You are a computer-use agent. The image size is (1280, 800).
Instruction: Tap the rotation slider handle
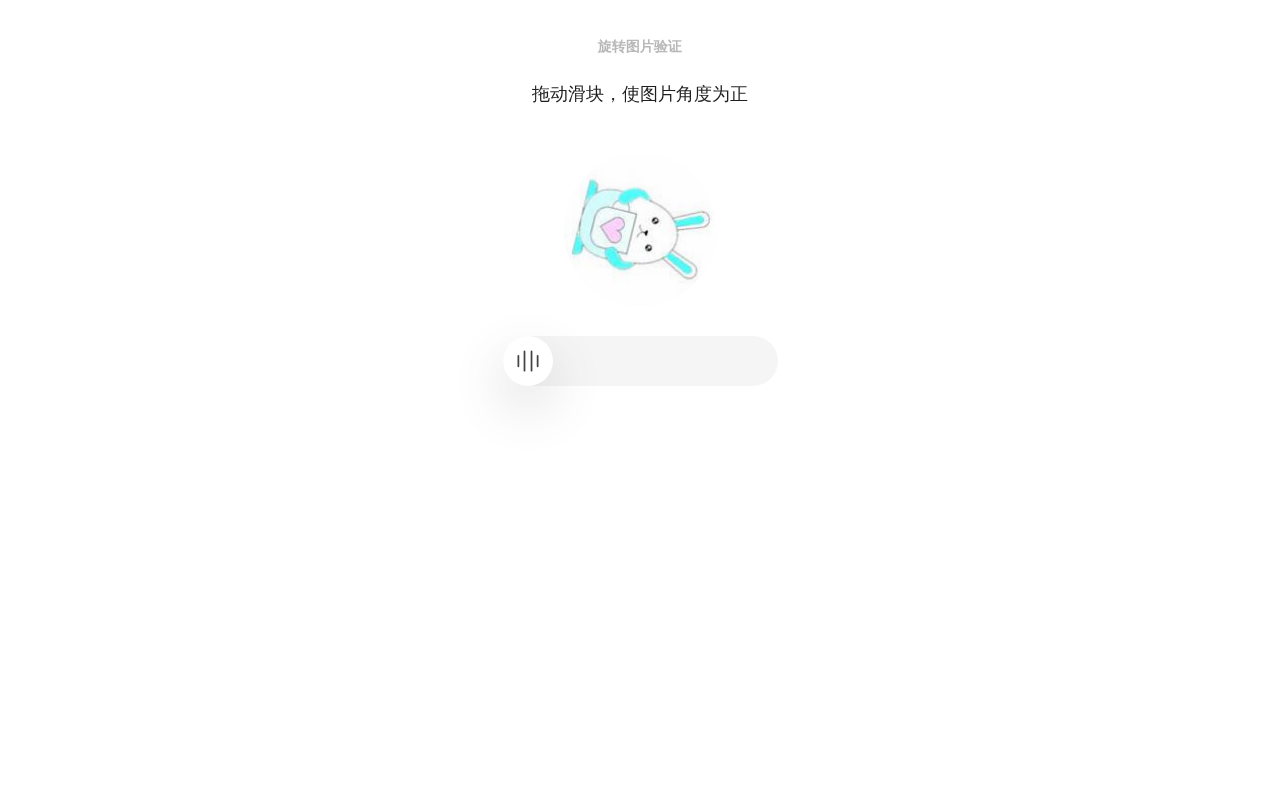pyautogui.click(x=528, y=361)
